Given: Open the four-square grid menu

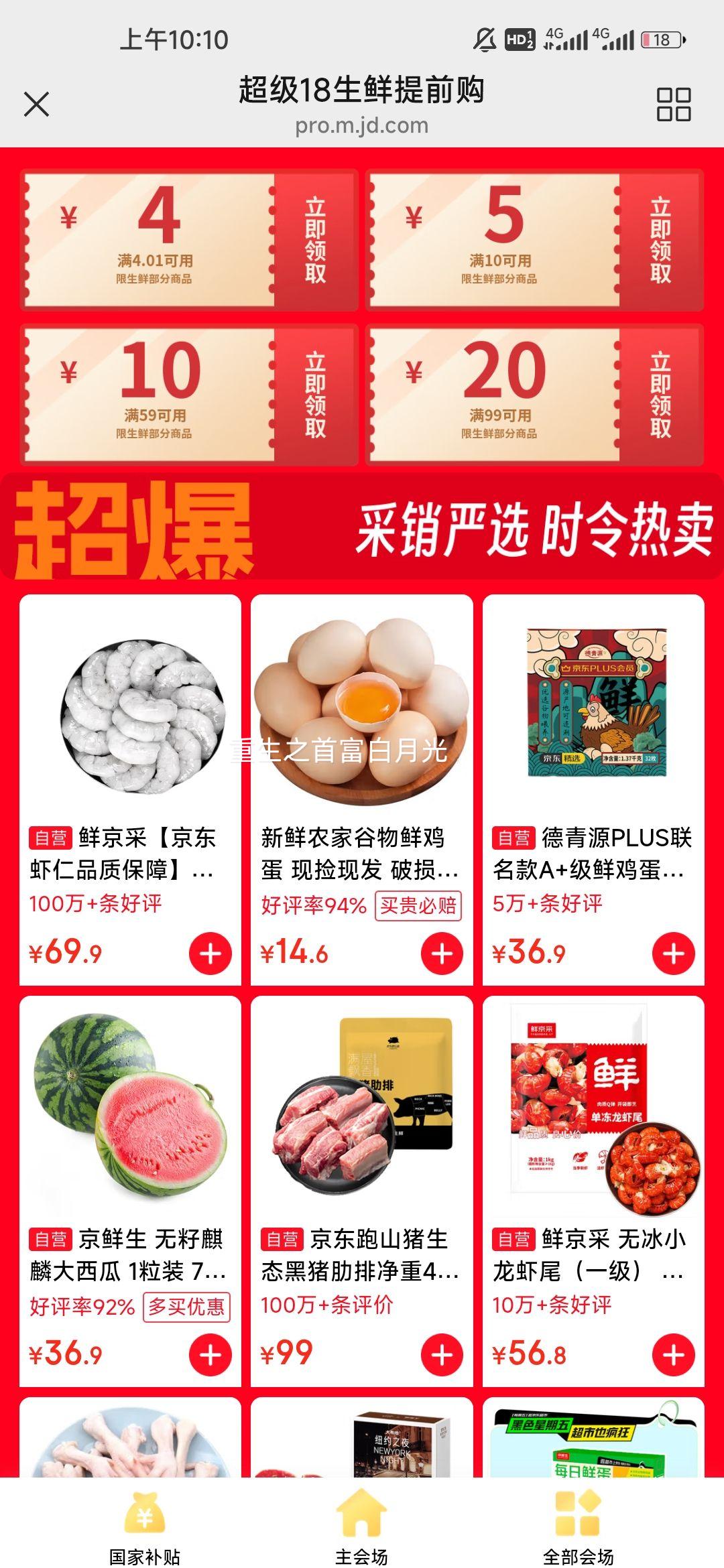Looking at the screenshot, I should pos(673,105).
